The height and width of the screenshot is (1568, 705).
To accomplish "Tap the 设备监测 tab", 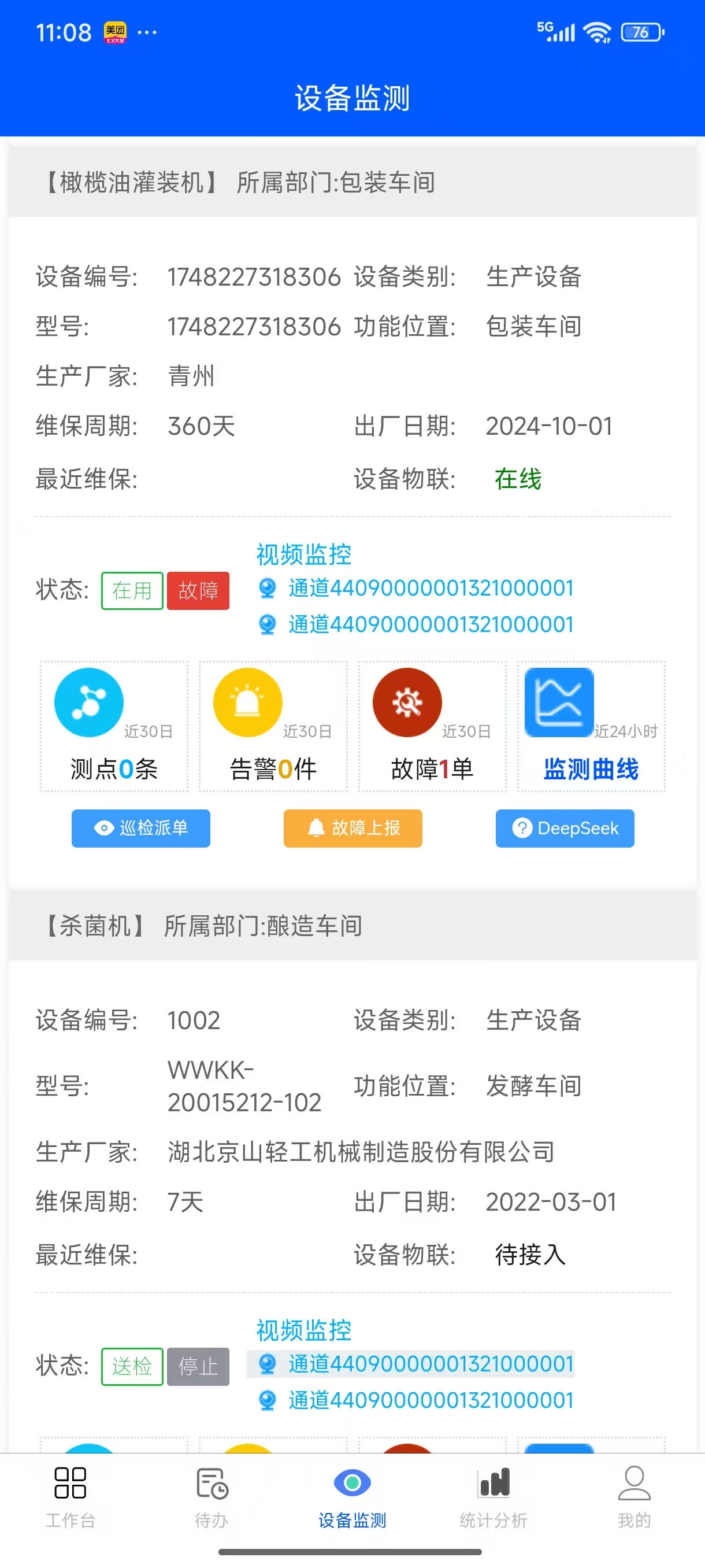I will [x=352, y=1496].
